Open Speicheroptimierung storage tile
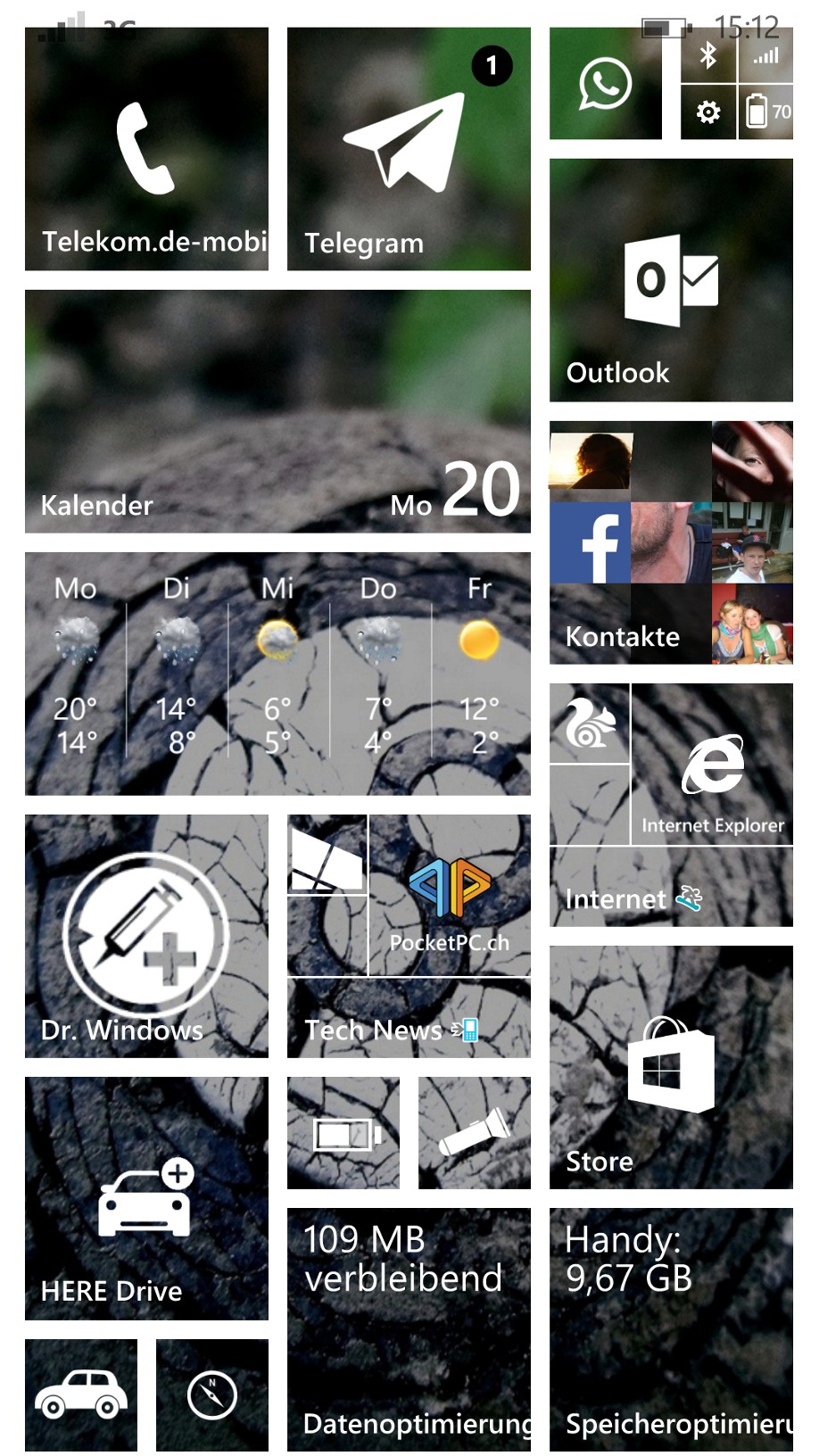Screen dimensions: 819x1456 (x=671, y=1329)
